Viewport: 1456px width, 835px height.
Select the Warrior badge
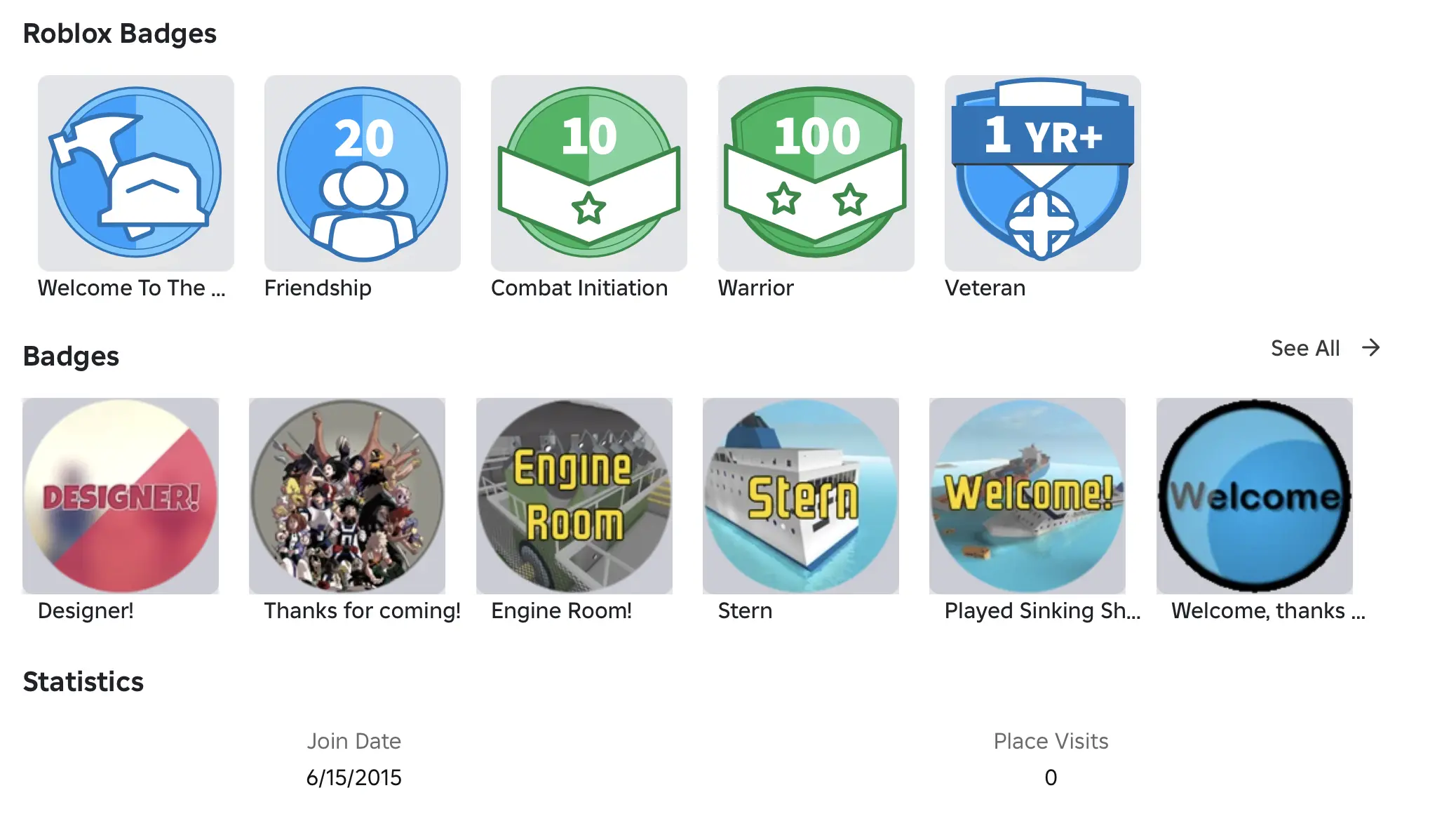tap(816, 173)
